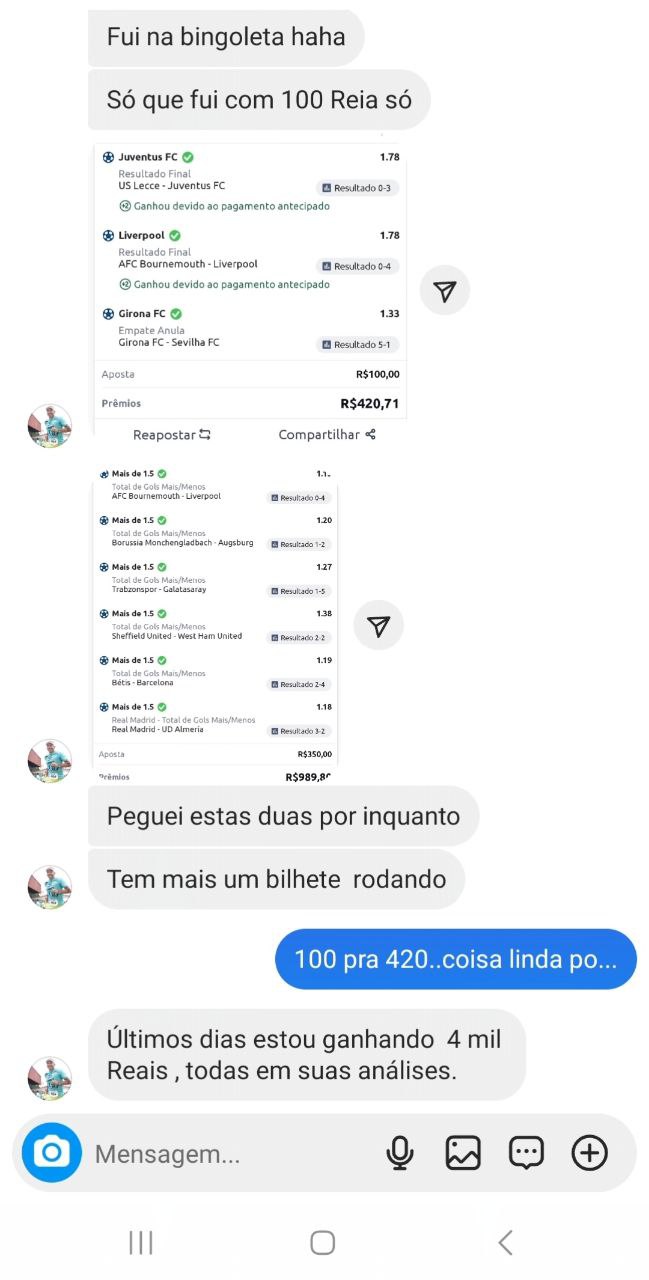
Task: Open the photo gallery picker
Action: [463, 1153]
